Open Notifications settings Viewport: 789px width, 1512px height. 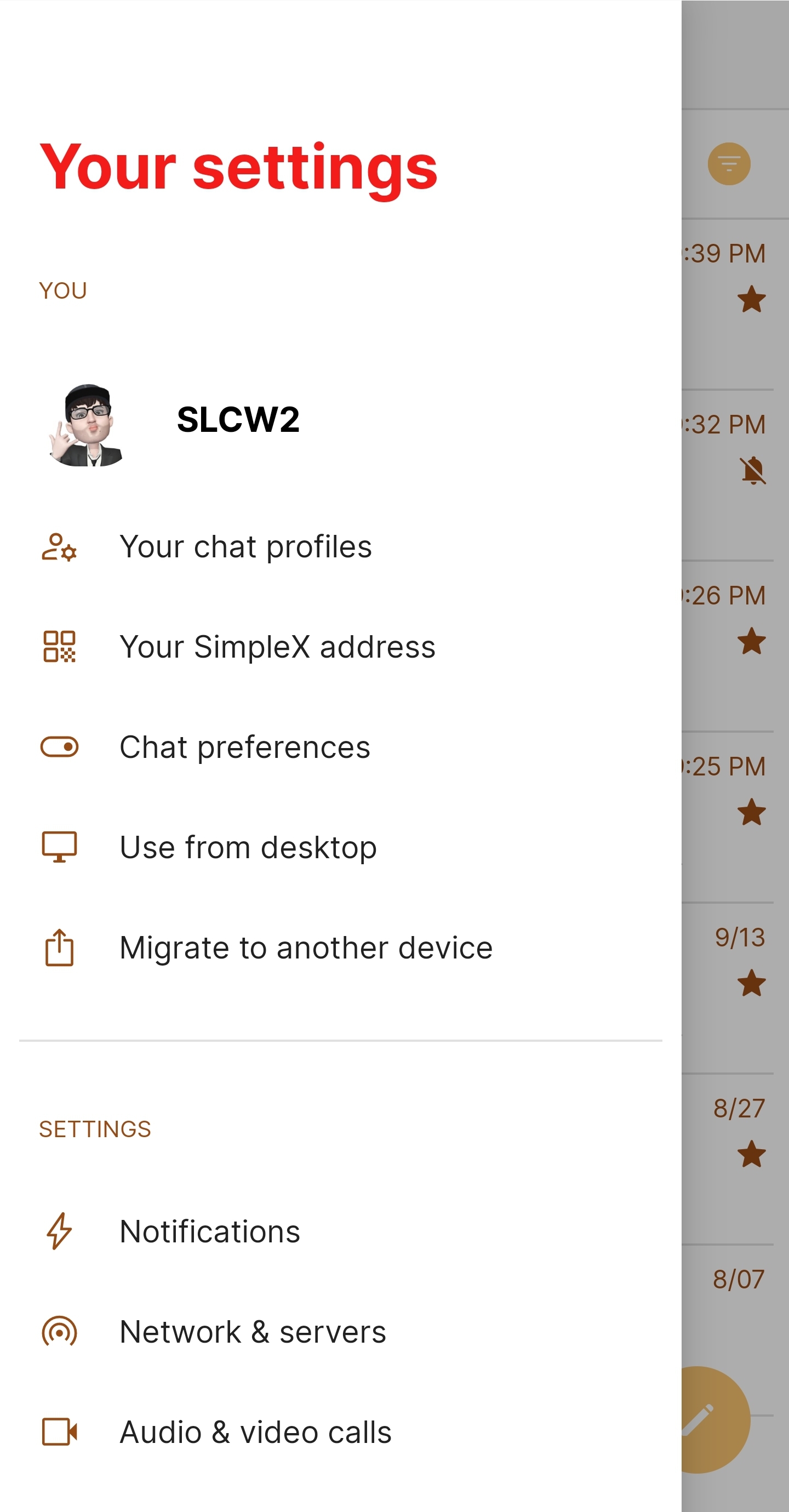209,1231
